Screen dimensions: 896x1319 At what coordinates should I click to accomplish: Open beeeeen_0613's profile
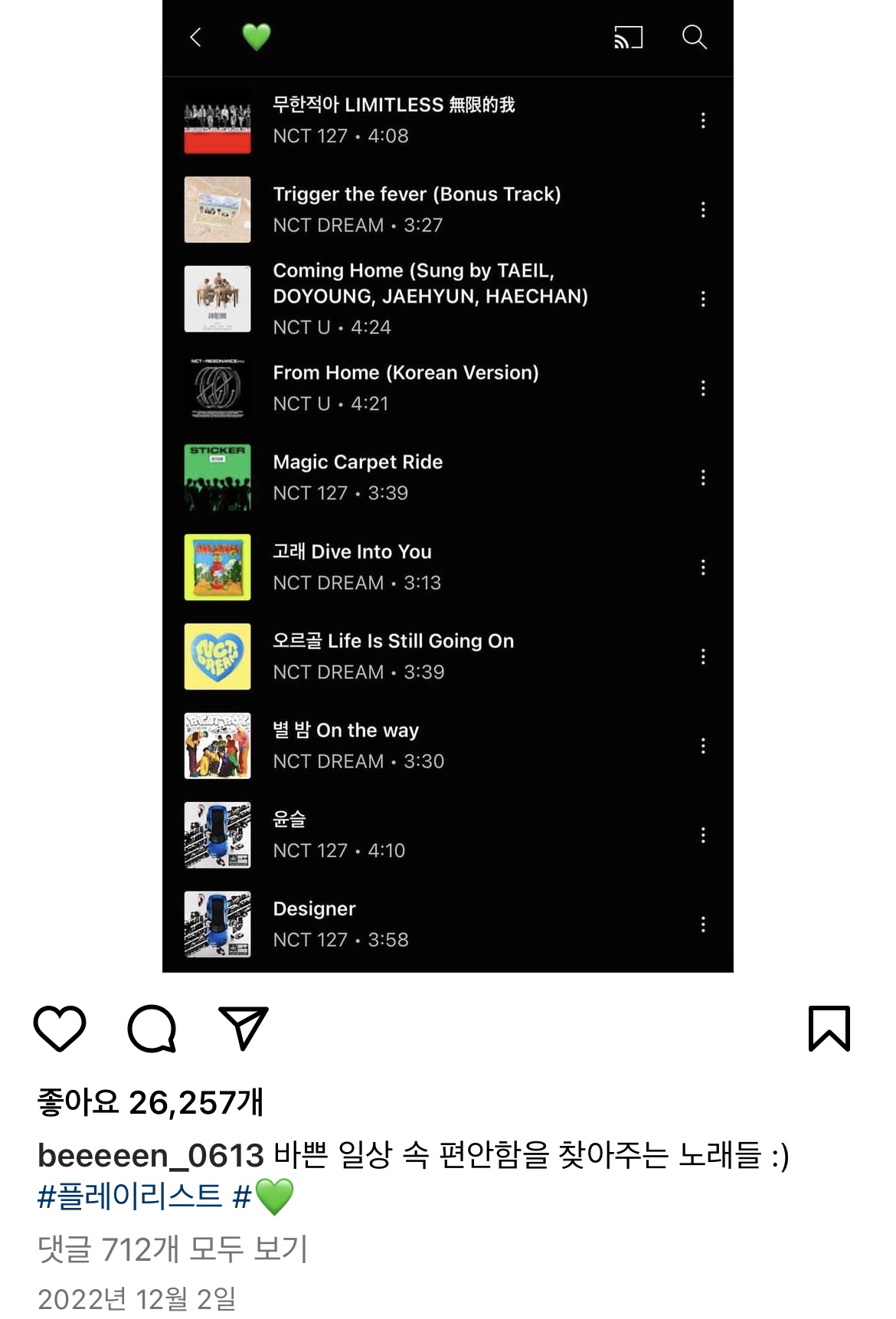click(151, 1155)
